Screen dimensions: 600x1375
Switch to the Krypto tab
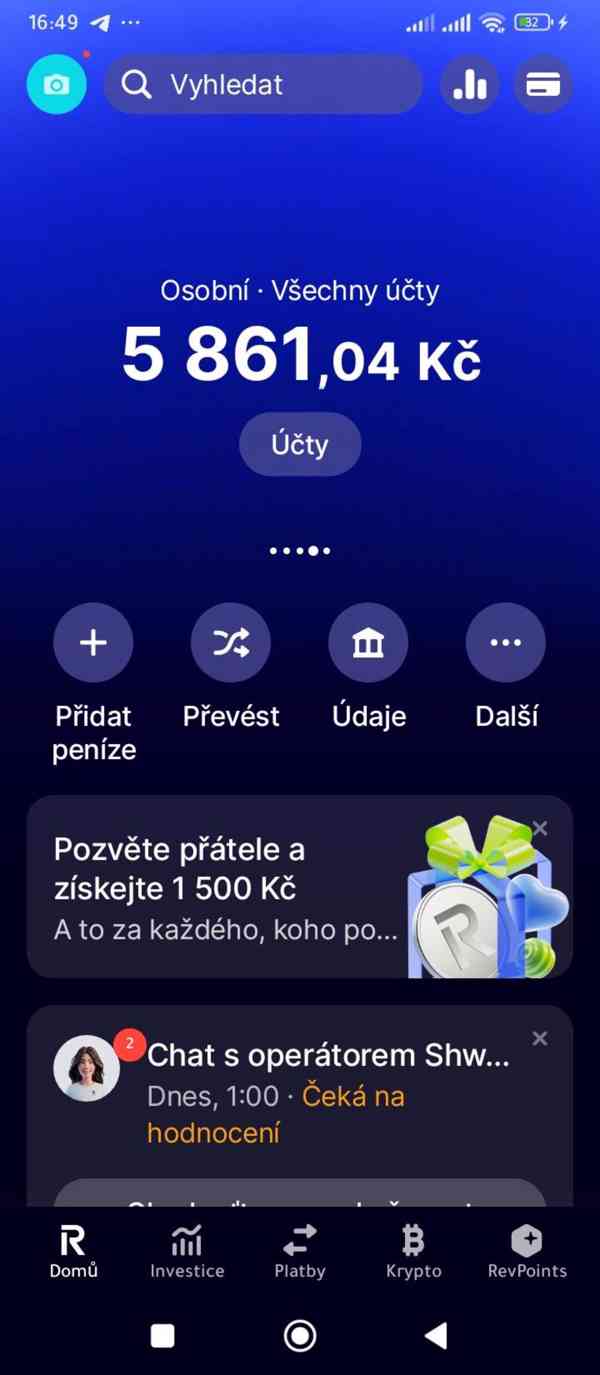pyautogui.click(x=413, y=1251)
